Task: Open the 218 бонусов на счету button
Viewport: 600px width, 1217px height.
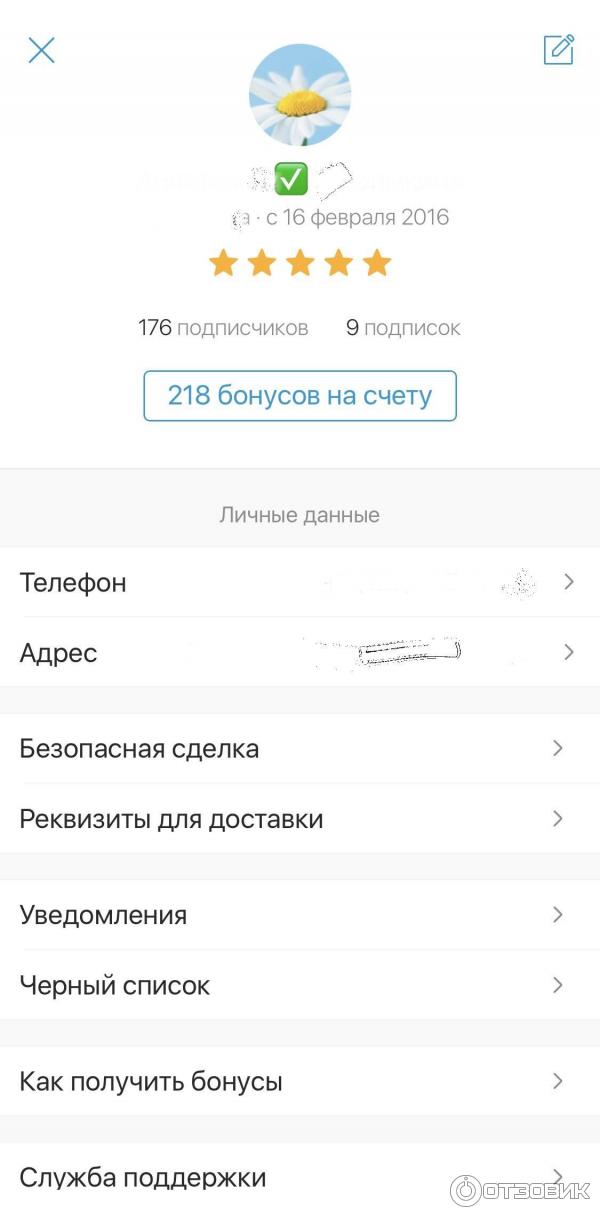Action: pos(300,396)
